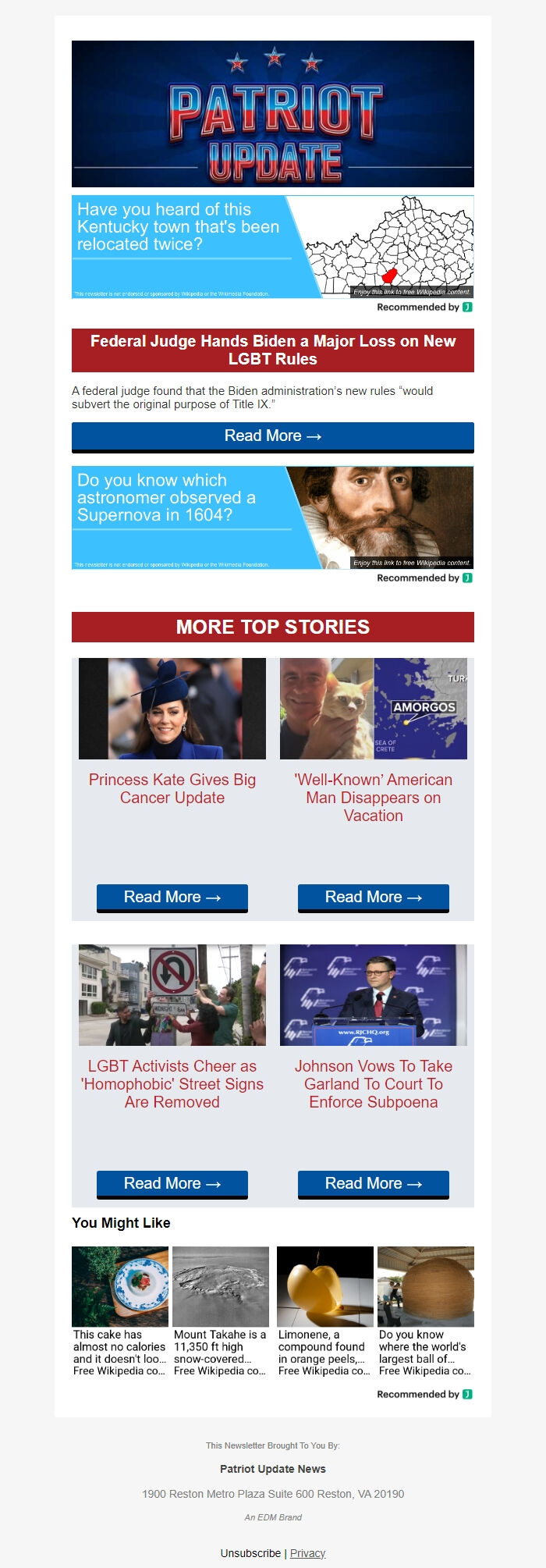Tap Read More under LGBT Activists story

click(x=172, y=1184)
